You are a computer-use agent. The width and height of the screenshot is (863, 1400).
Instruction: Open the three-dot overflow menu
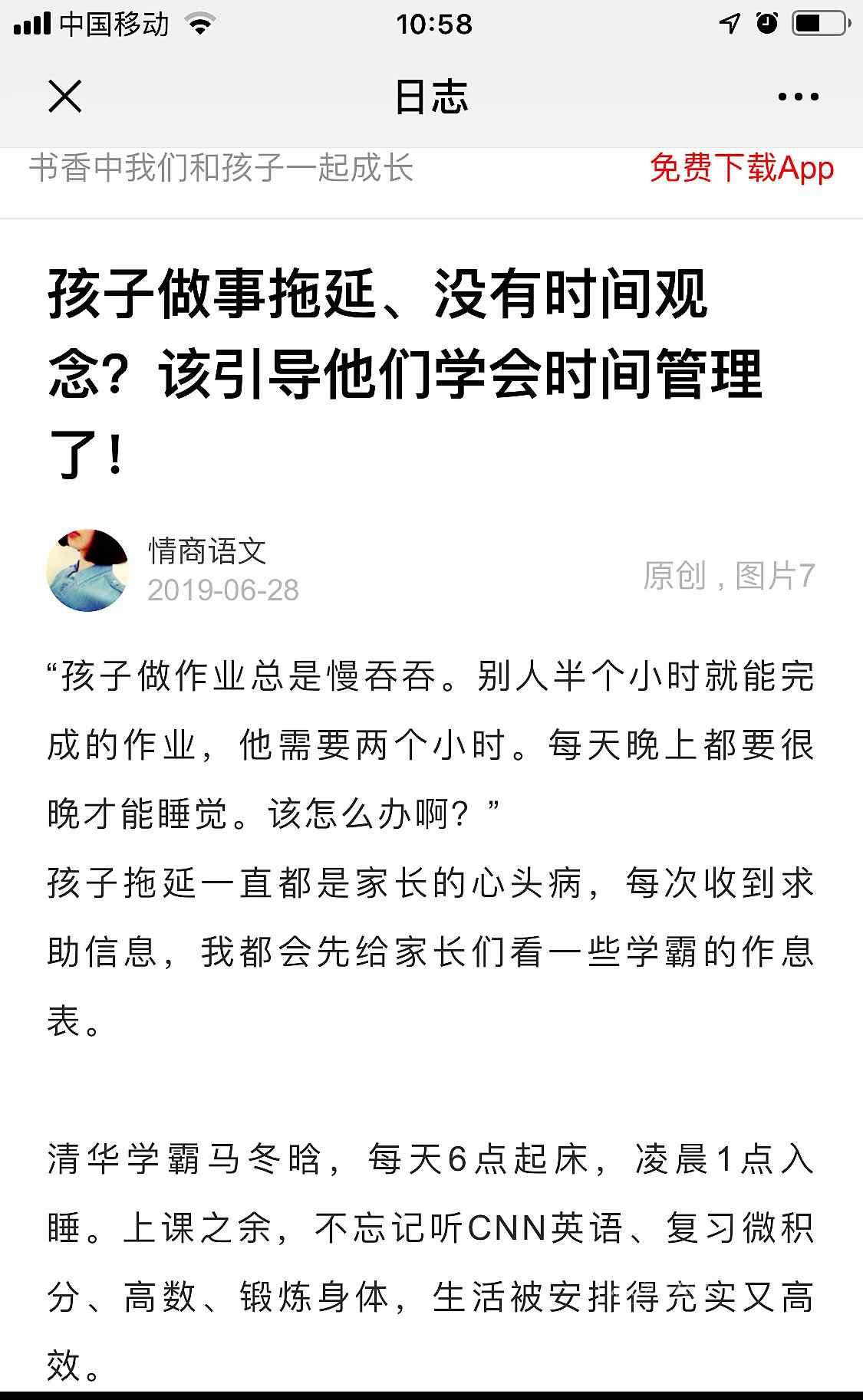798,97
